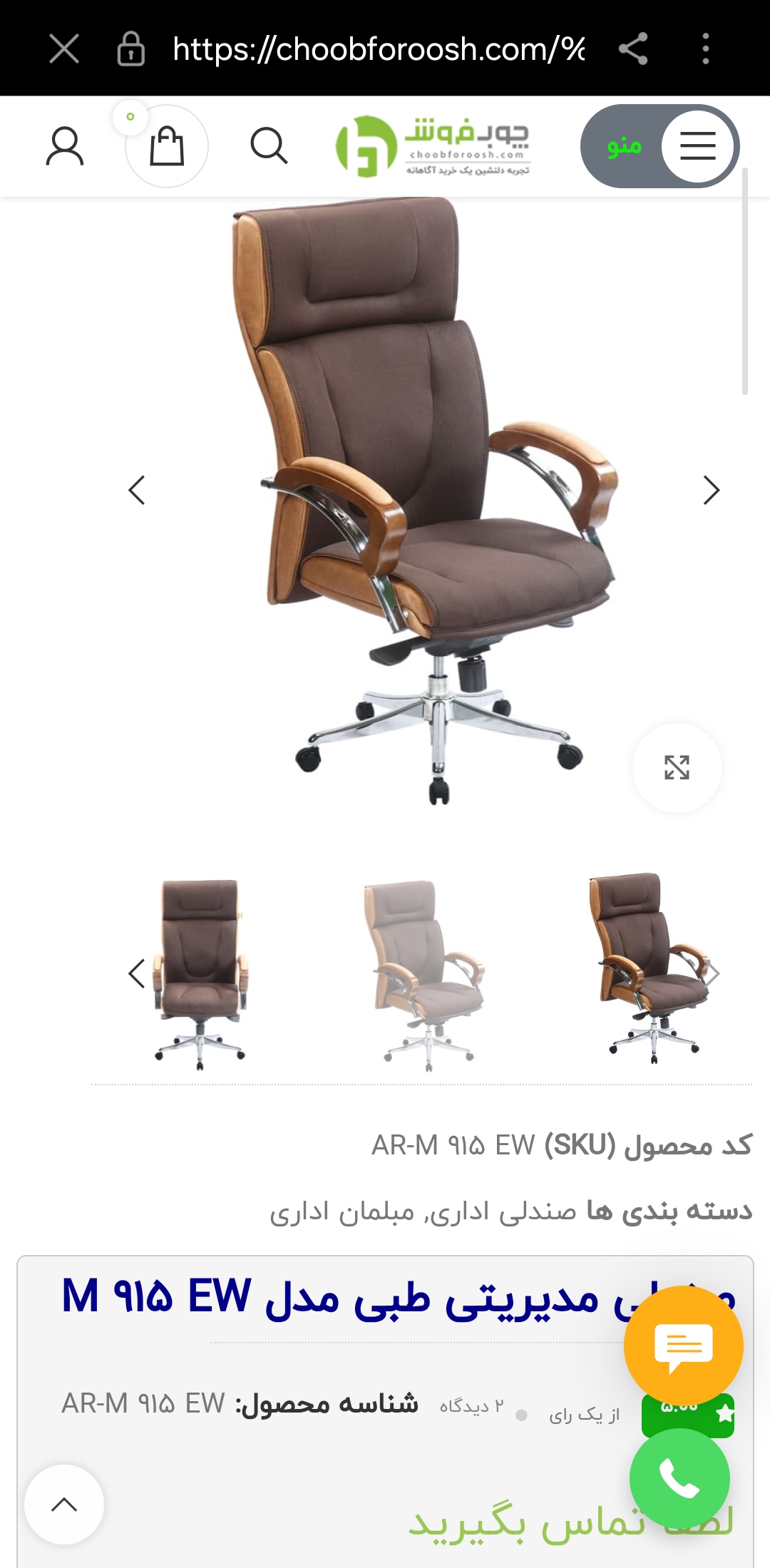The width and height of the screenshot is (770, 1568).
Task: Open the site search
Action: [269, 147]
